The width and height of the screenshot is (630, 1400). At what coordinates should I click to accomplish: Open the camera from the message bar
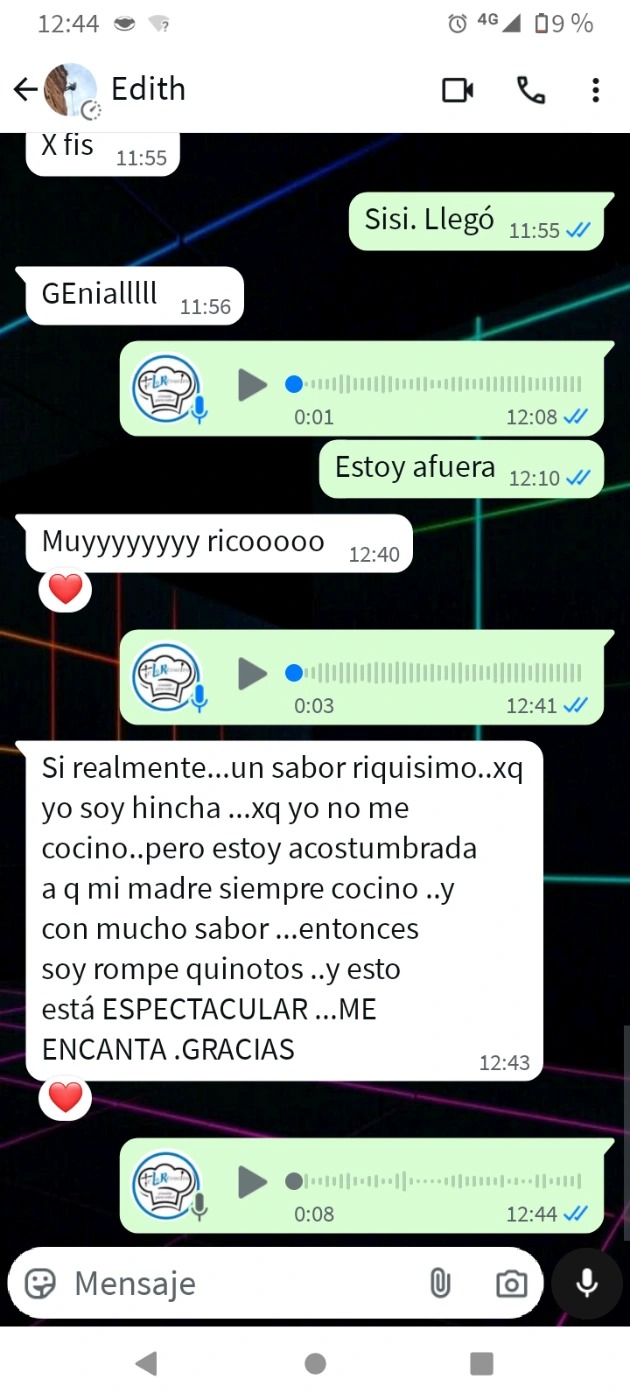(511, 1283)
